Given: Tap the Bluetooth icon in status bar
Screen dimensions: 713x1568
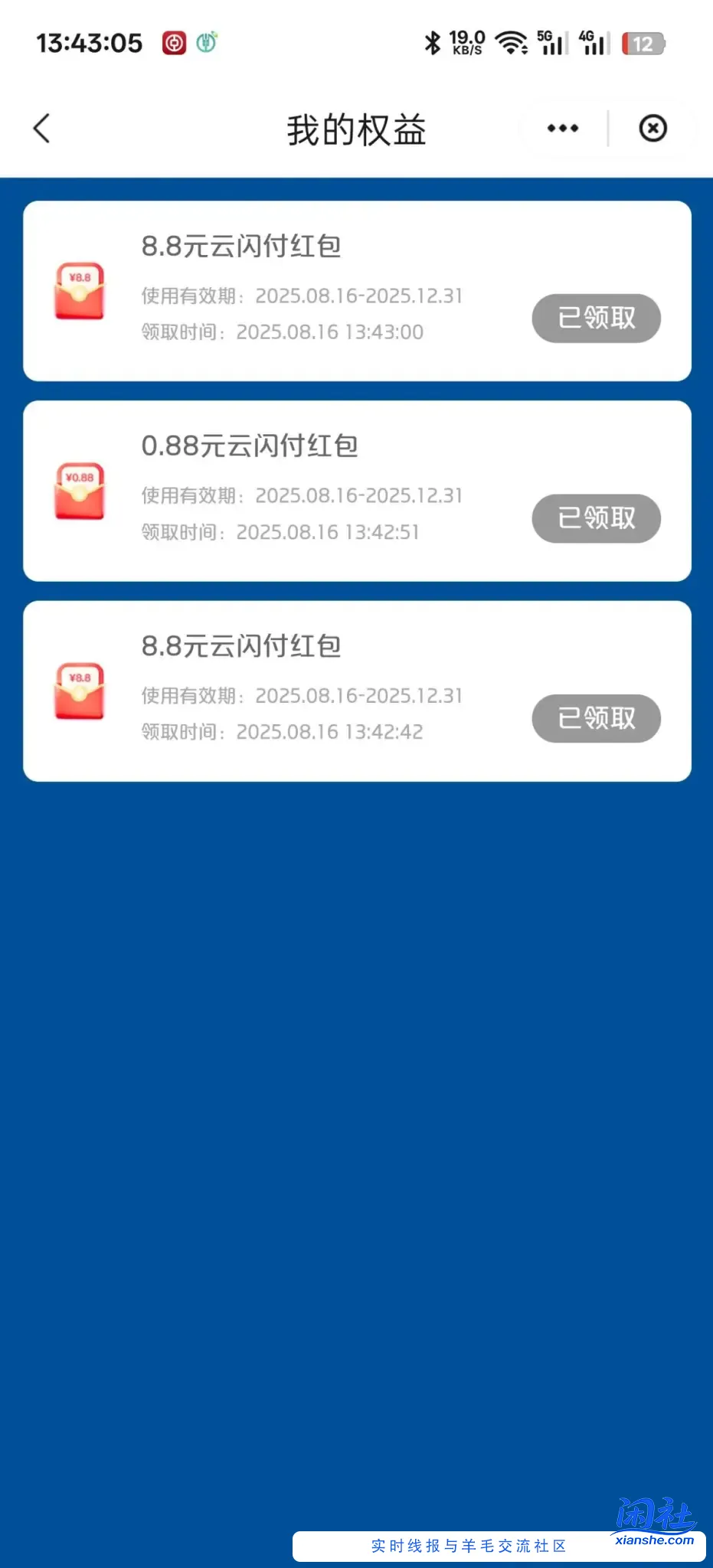Looking at the screenshot, I should point(433,43).
